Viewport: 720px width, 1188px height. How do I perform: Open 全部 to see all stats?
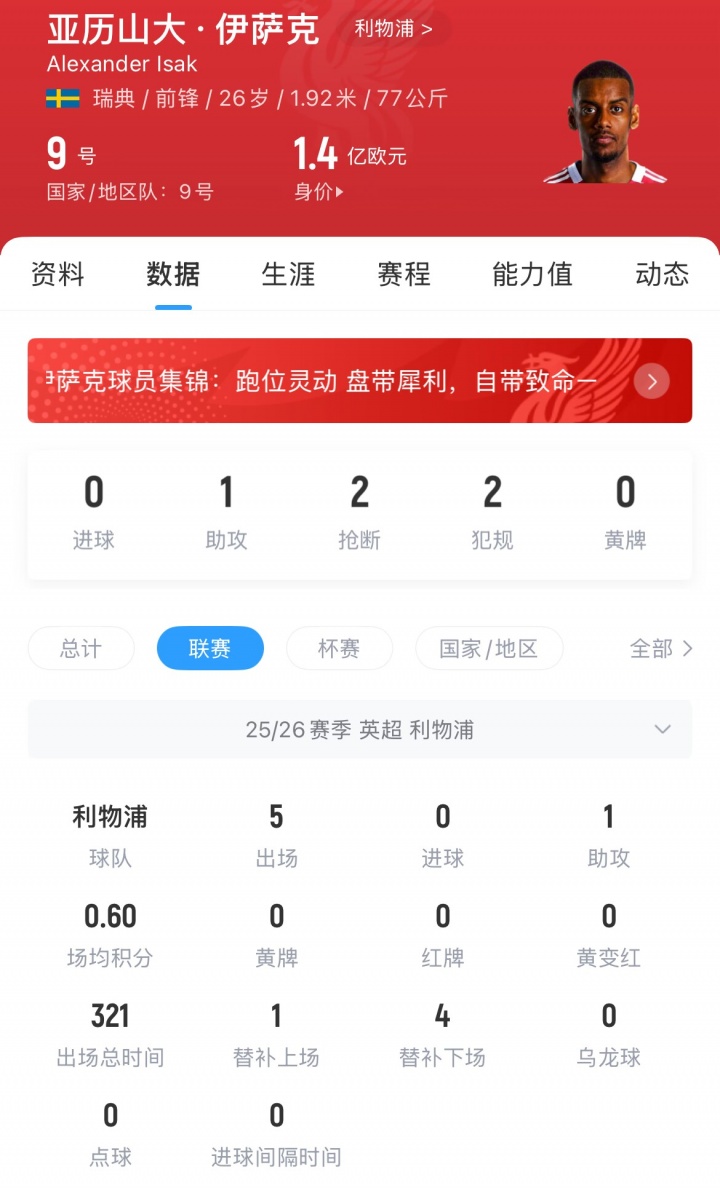click(x=661, y=648)
